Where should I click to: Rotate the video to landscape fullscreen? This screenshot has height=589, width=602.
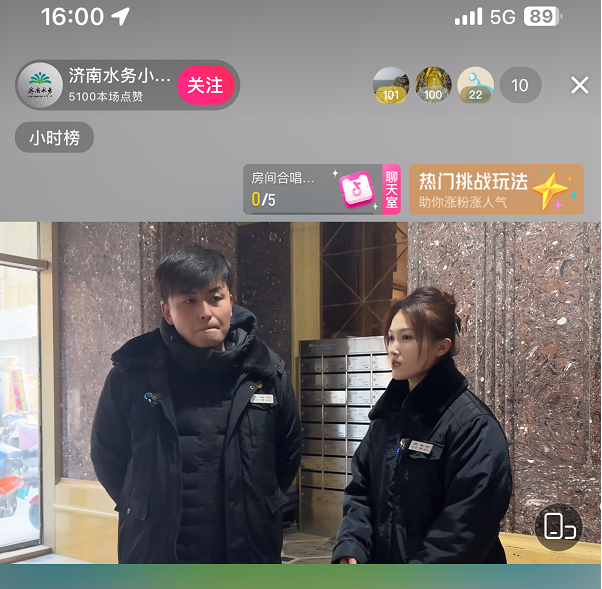pos(558,526)
